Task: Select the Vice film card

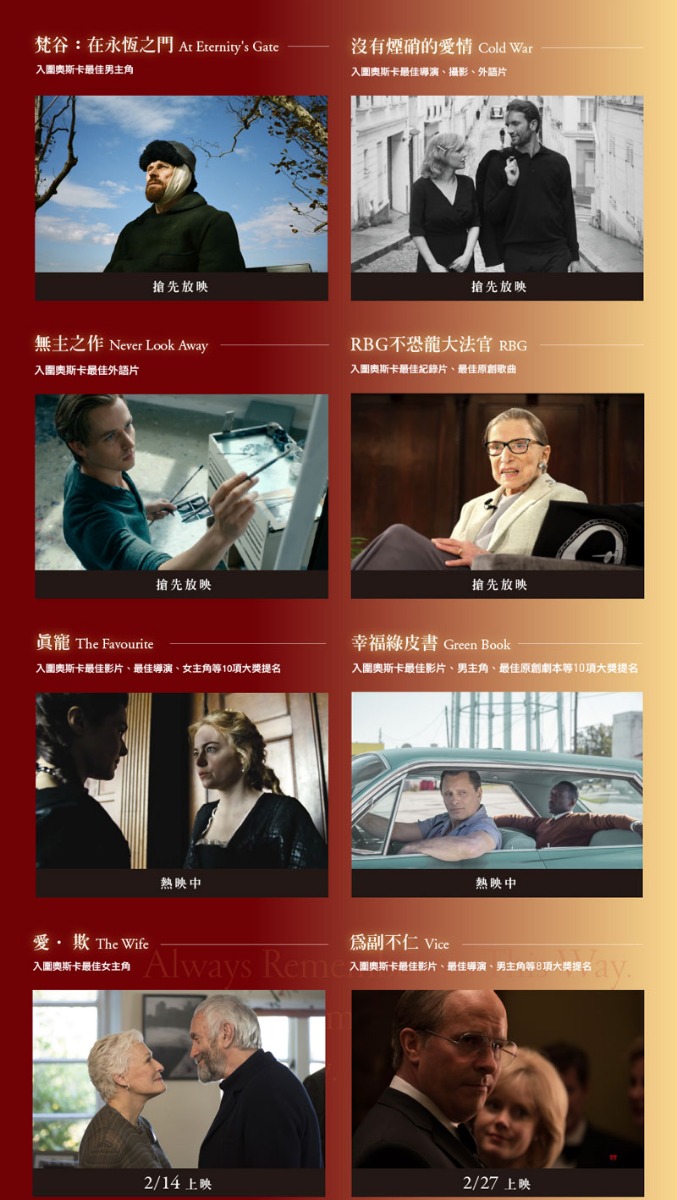Action: 497,1080
